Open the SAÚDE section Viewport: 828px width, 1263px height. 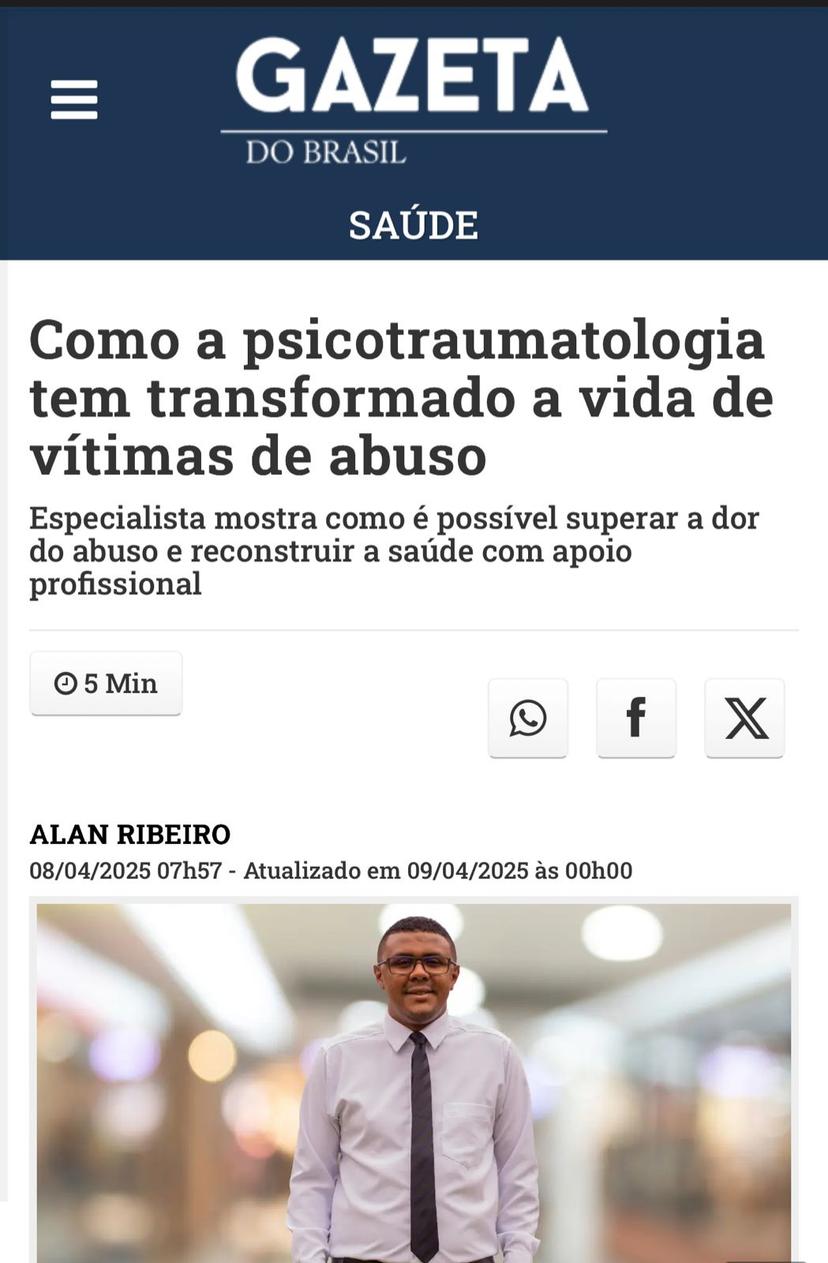(x=413, y=225)
